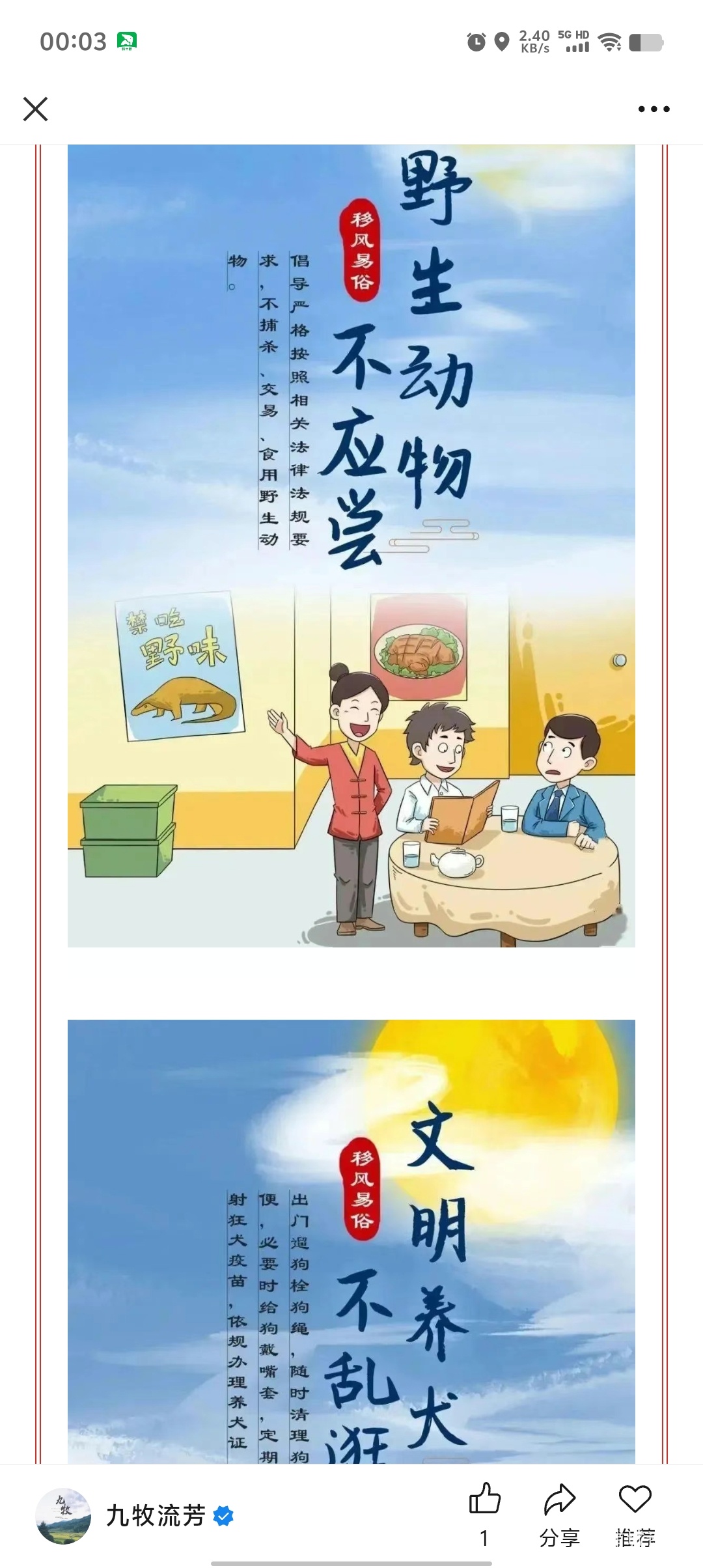
Task: Share this article
Action: tap(560, 1499)
